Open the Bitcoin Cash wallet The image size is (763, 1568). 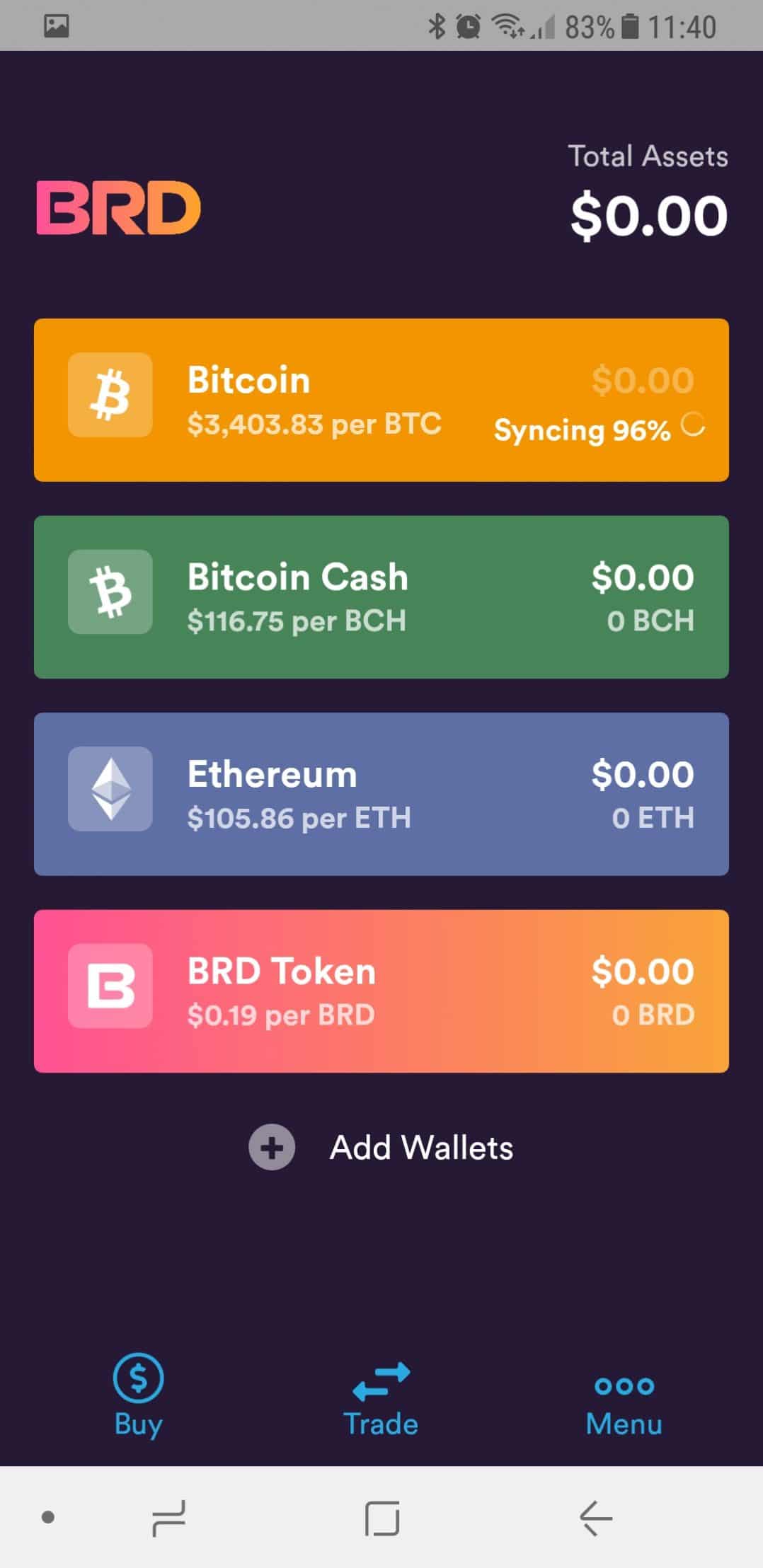(x=381, y=596)
